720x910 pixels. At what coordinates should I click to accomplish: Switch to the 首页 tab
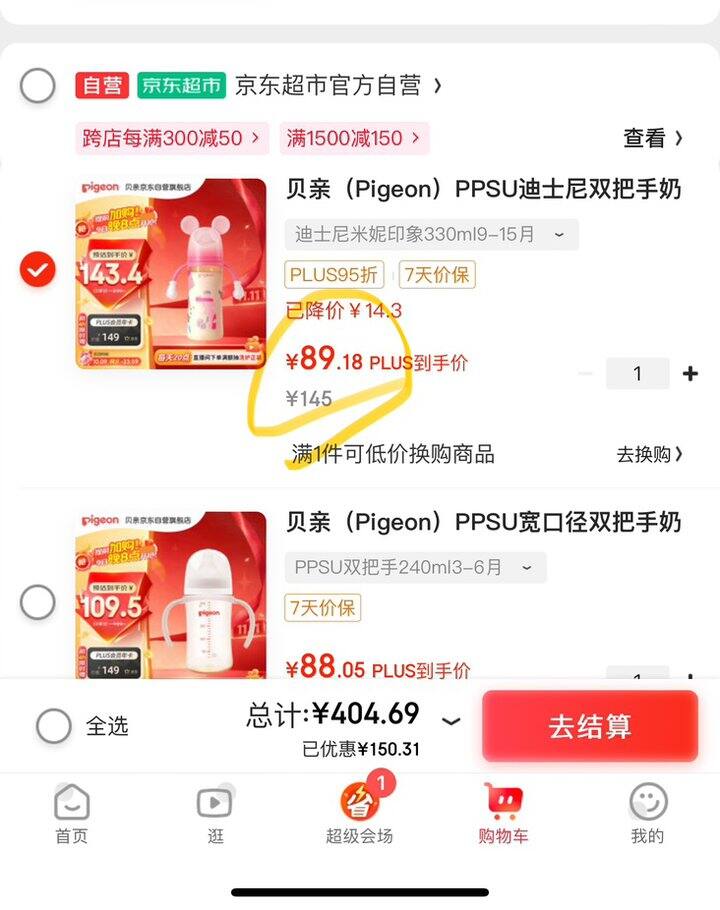click(71, 814)
